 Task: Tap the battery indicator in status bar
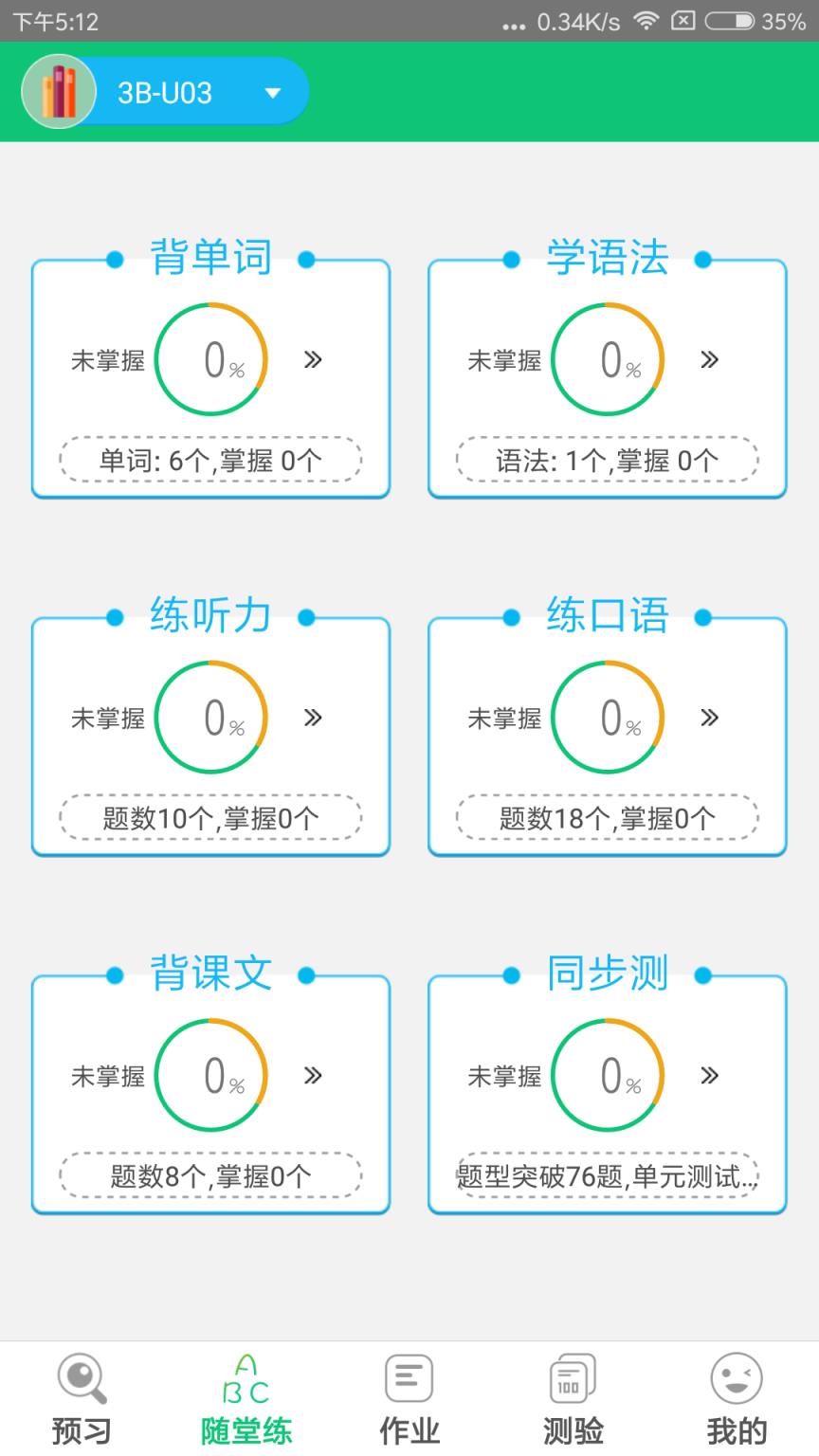730,21
